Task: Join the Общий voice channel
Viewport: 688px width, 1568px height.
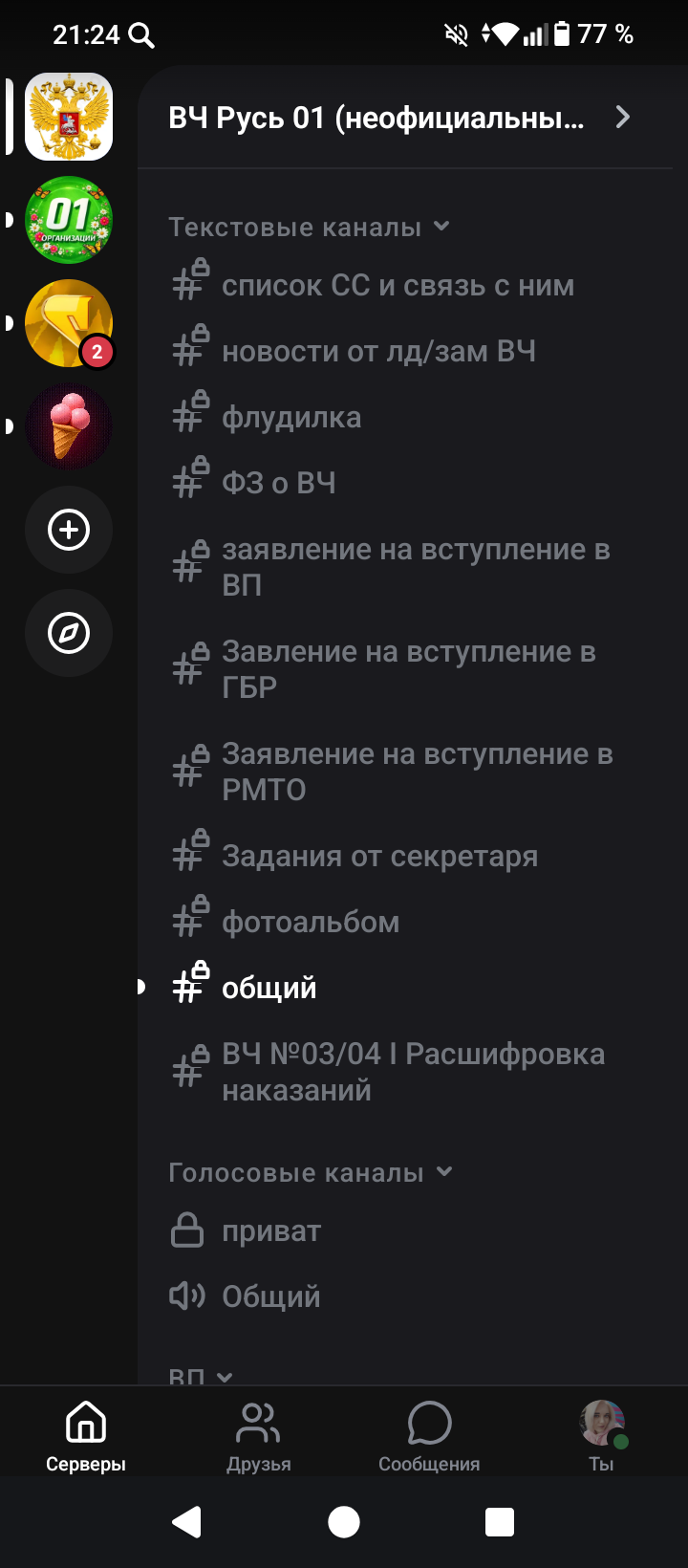Action: 271,1296
